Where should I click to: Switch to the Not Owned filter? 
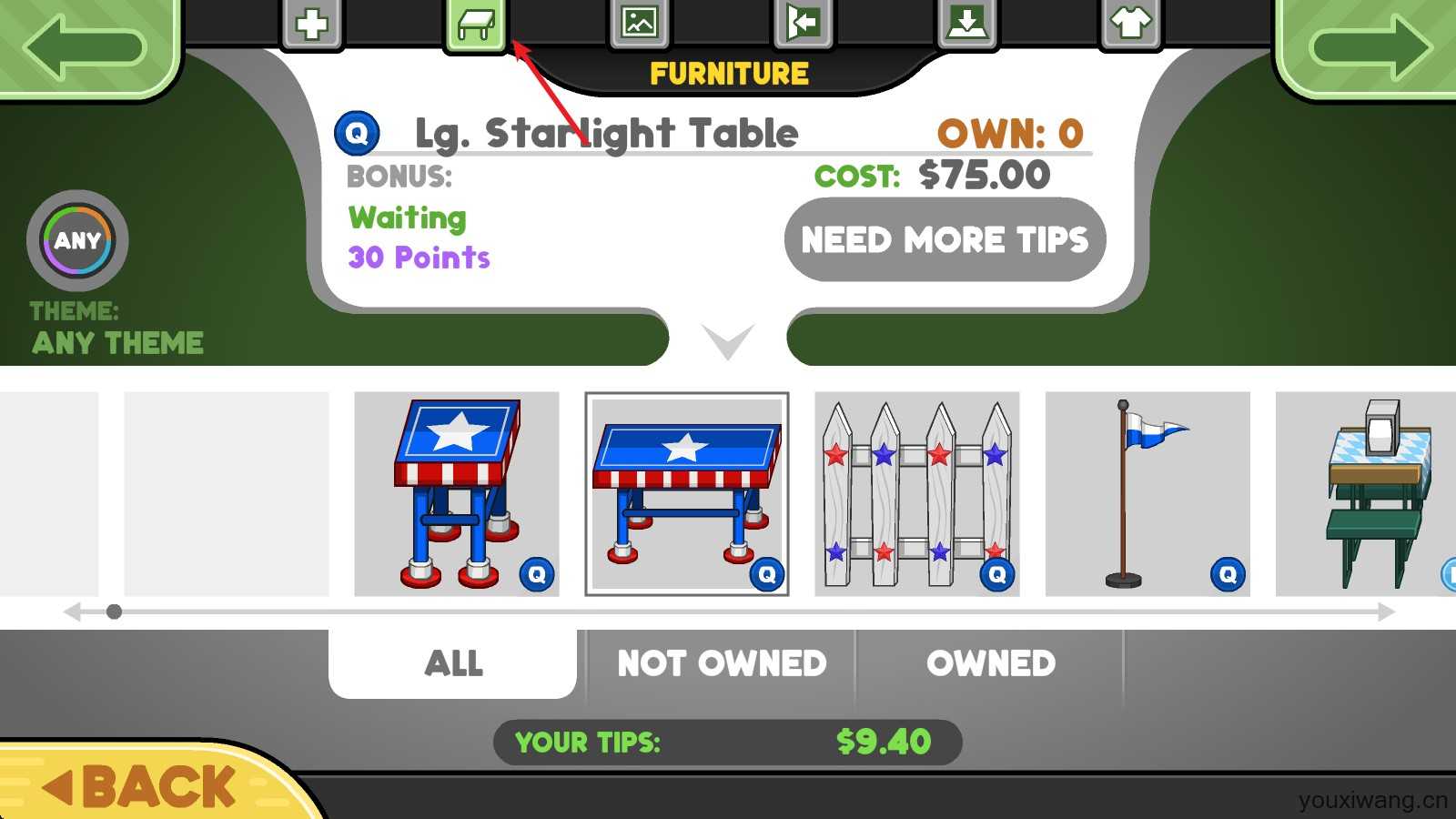click(x=722, y=663)
